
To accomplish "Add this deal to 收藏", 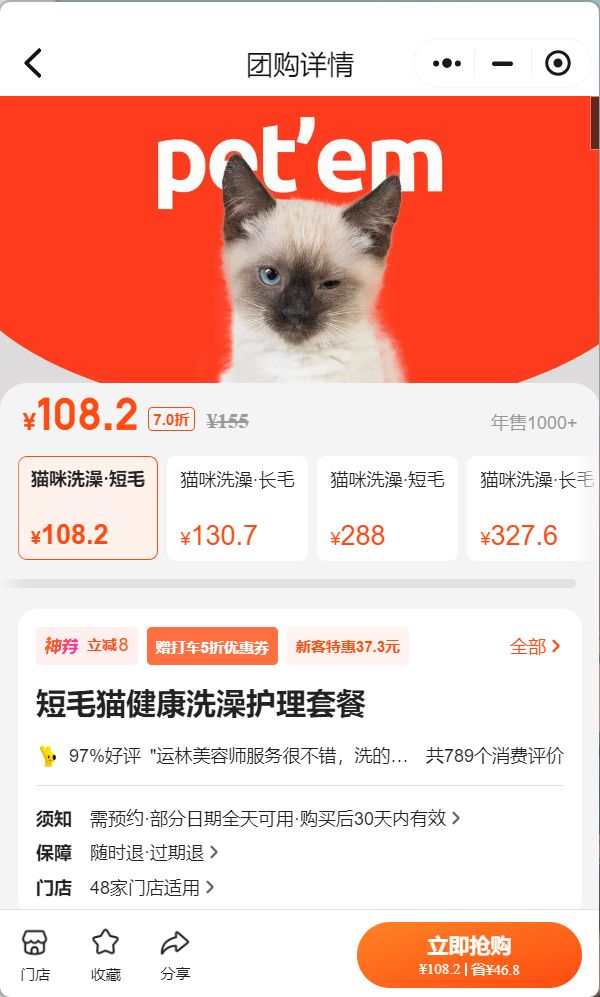I will [x=106, y=954].
